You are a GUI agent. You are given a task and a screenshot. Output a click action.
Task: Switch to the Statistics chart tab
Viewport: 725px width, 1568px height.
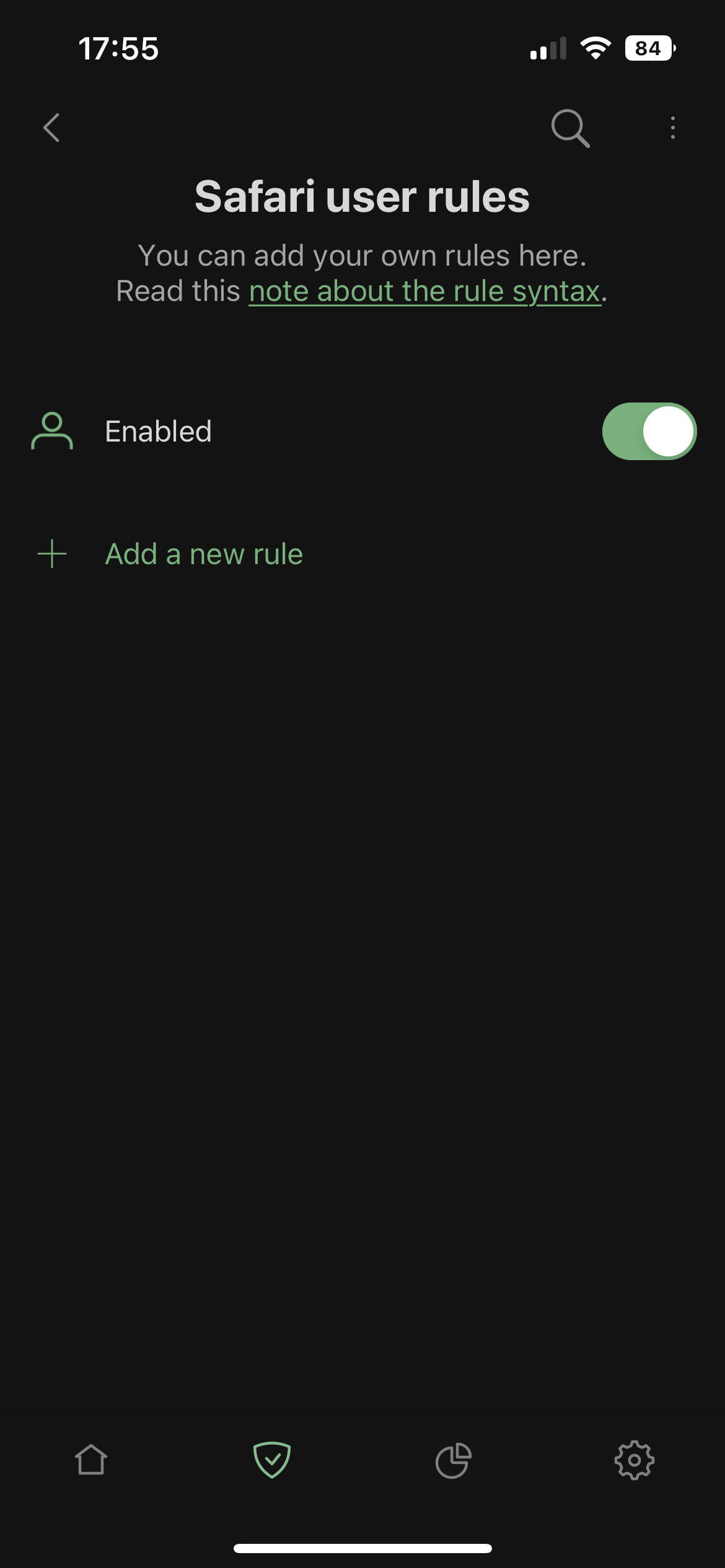(453, 1460)
